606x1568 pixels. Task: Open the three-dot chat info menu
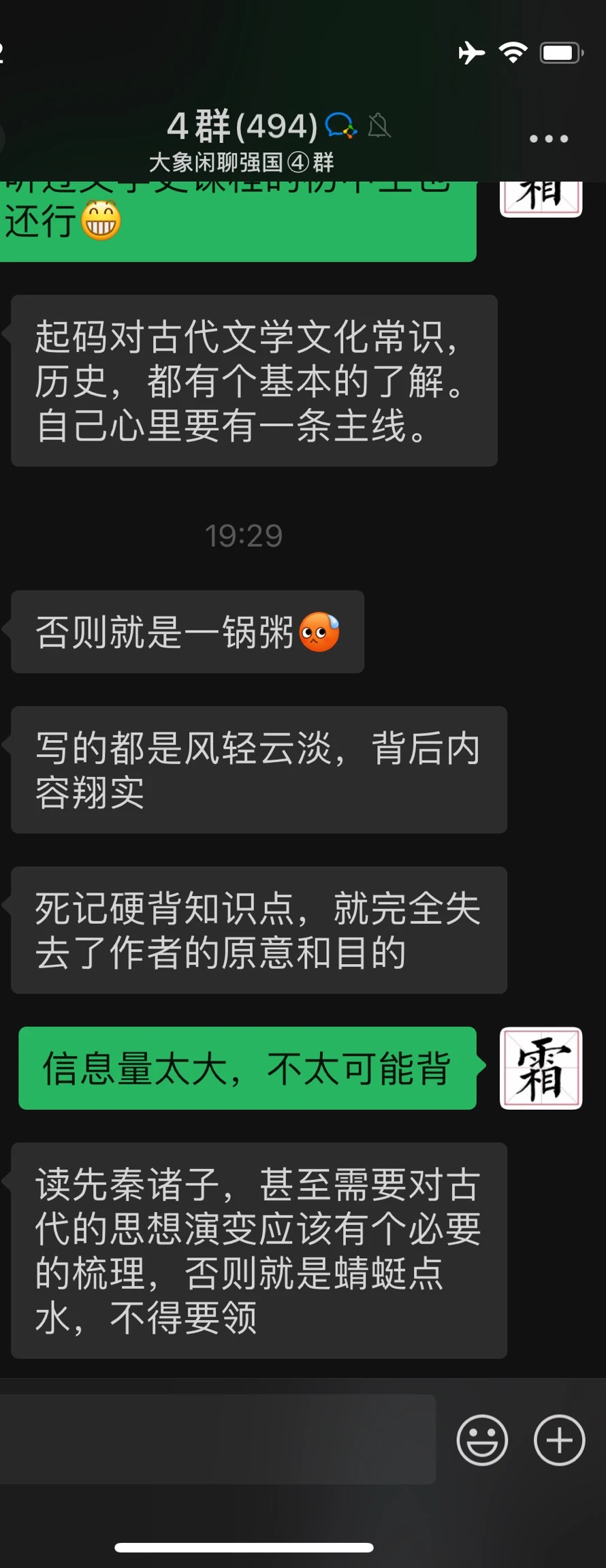tap(549, 139)
